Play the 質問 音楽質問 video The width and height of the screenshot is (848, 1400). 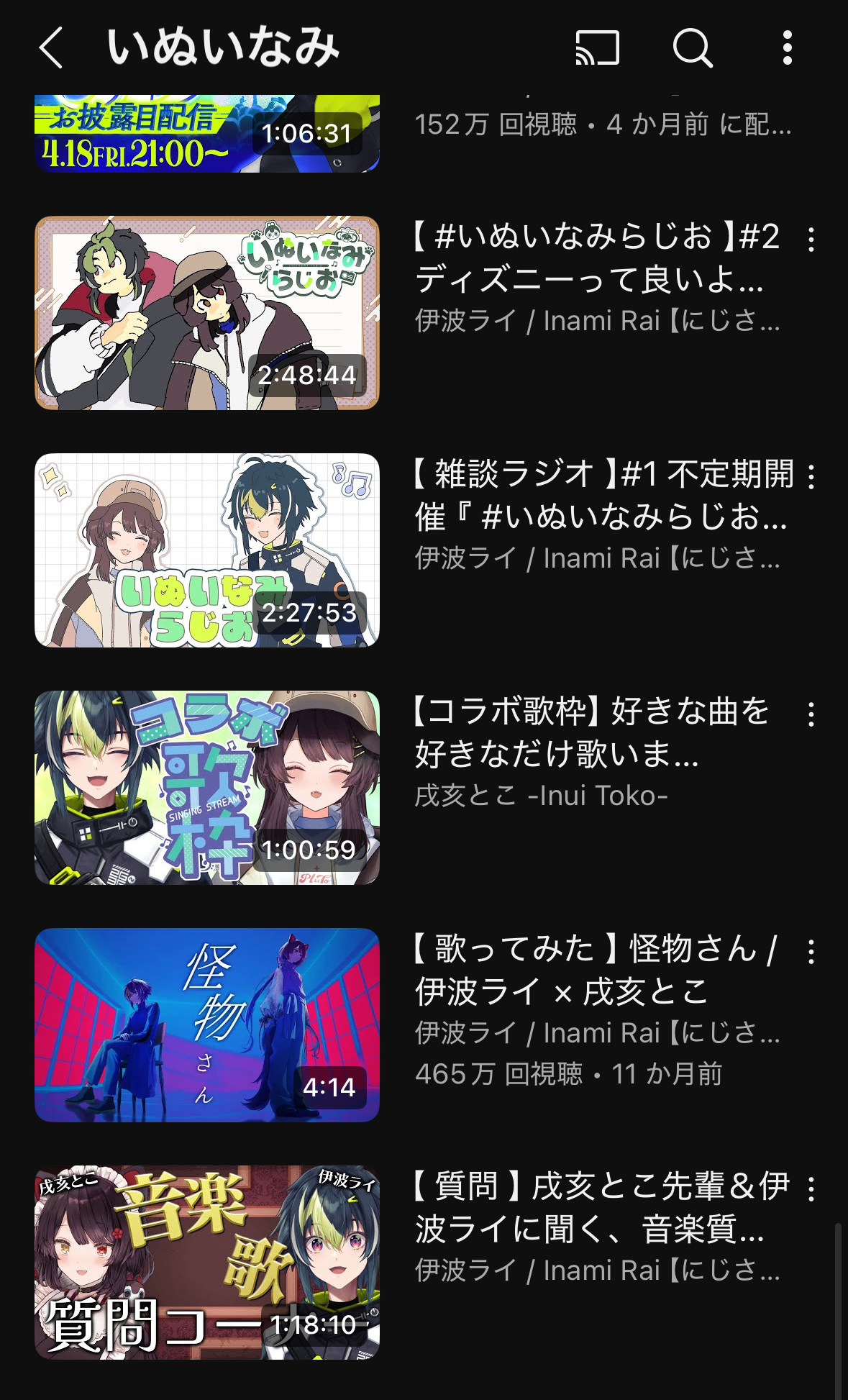(x=207, y=1263)
